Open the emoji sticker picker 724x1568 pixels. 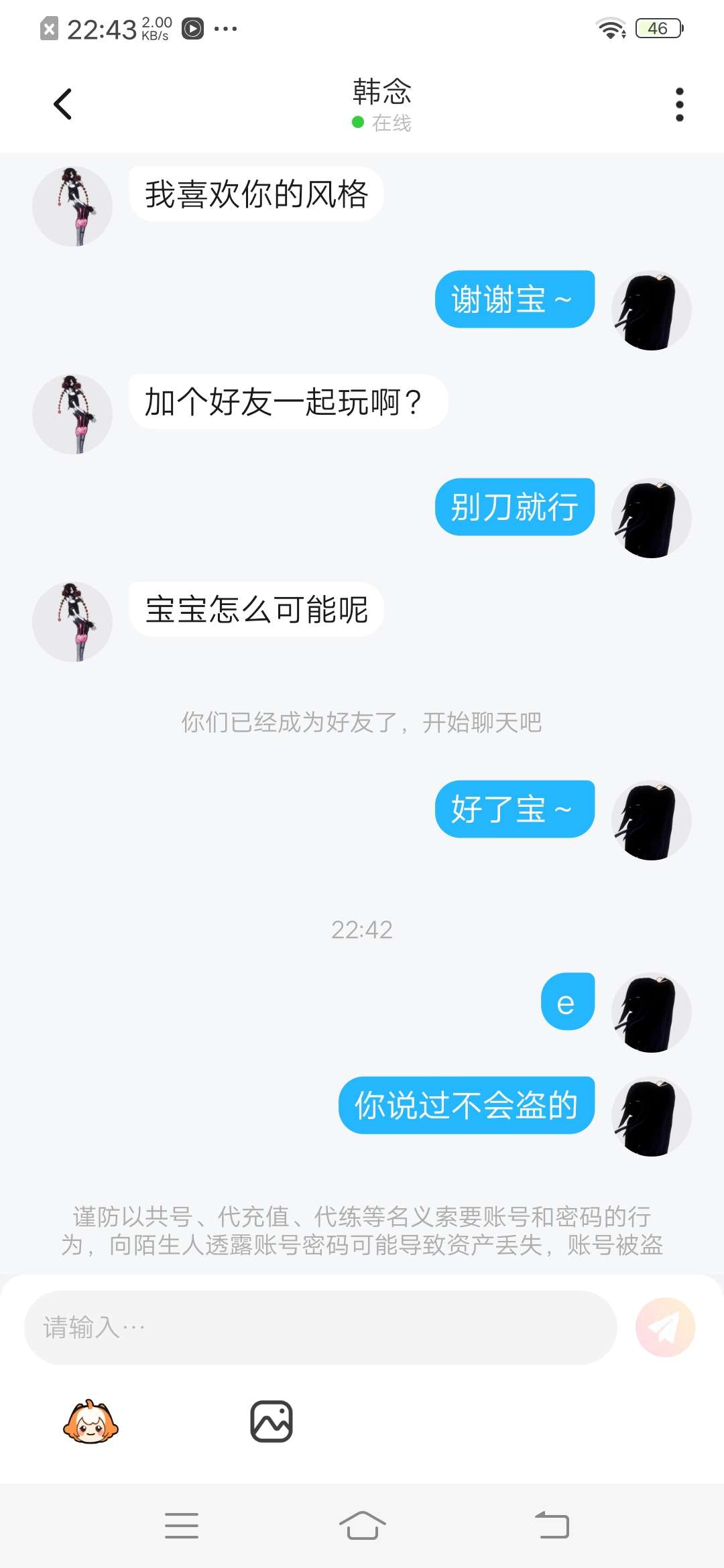(90, 1422)
